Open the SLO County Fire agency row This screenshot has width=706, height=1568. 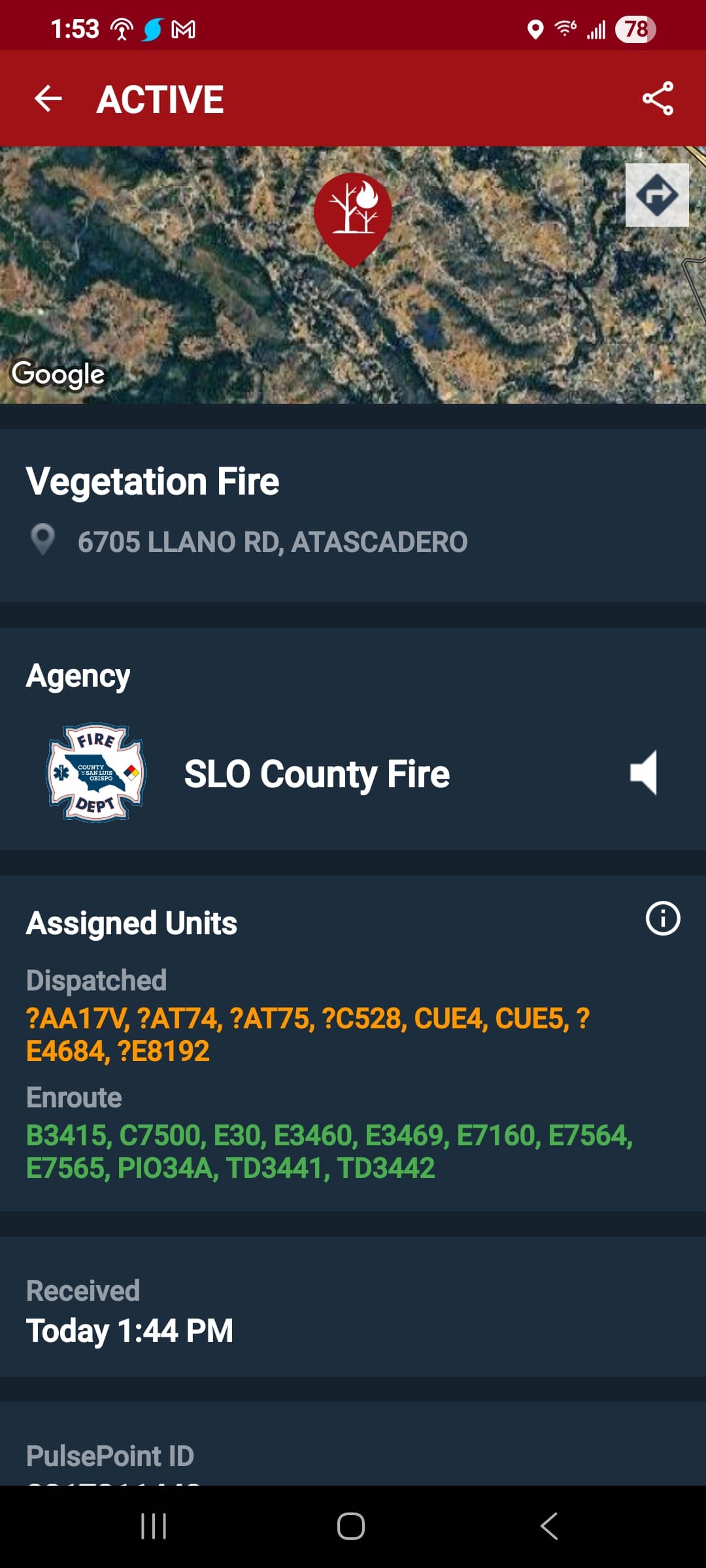(x=353, y=773)
